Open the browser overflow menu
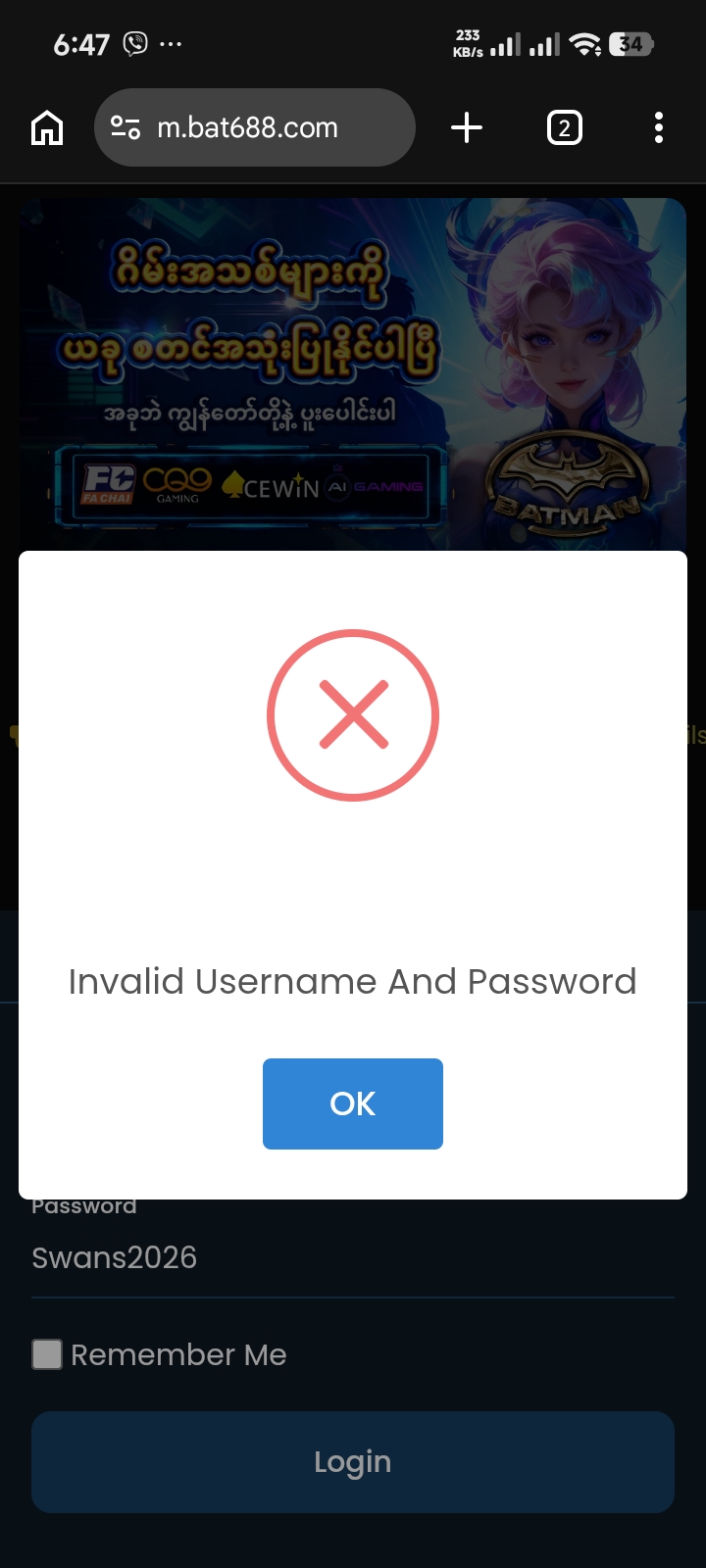The width and height of the screenshot is (706, 1568). (658, 127)
